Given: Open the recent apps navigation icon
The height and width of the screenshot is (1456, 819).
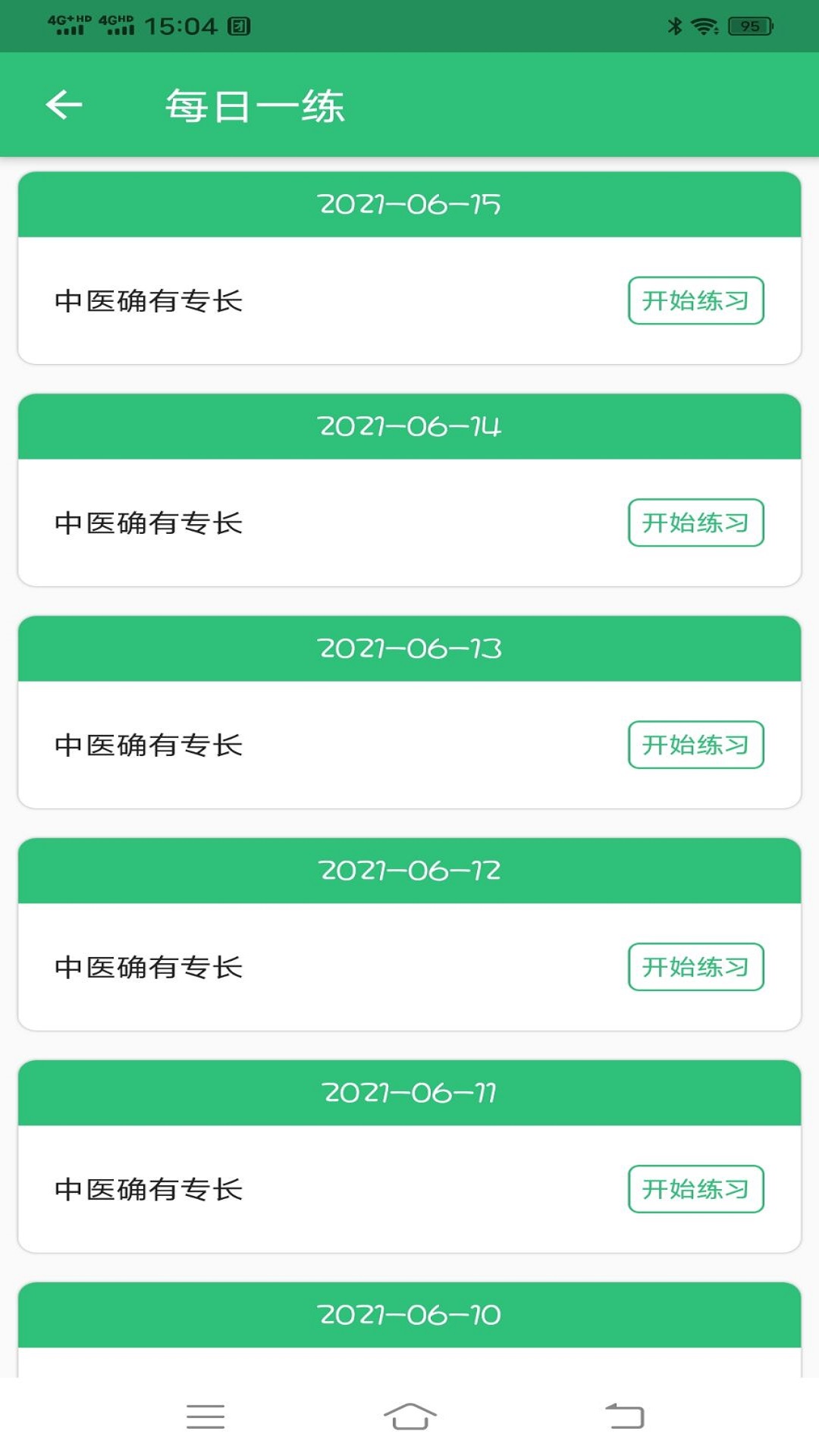Looking at the screenshot, I should (x=205, y=1417).
